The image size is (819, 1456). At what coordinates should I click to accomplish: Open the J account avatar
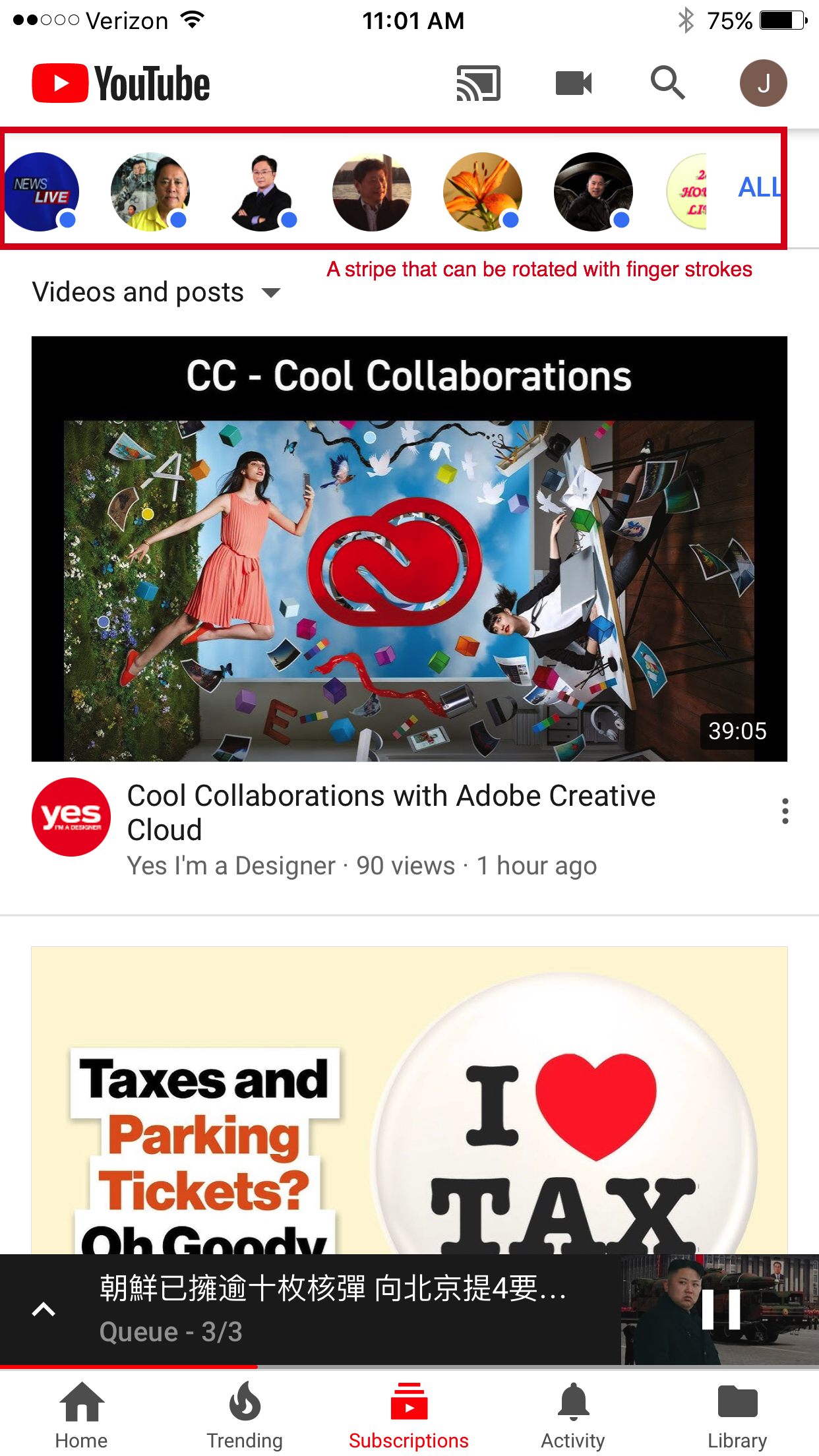click(x=763, y=83)
